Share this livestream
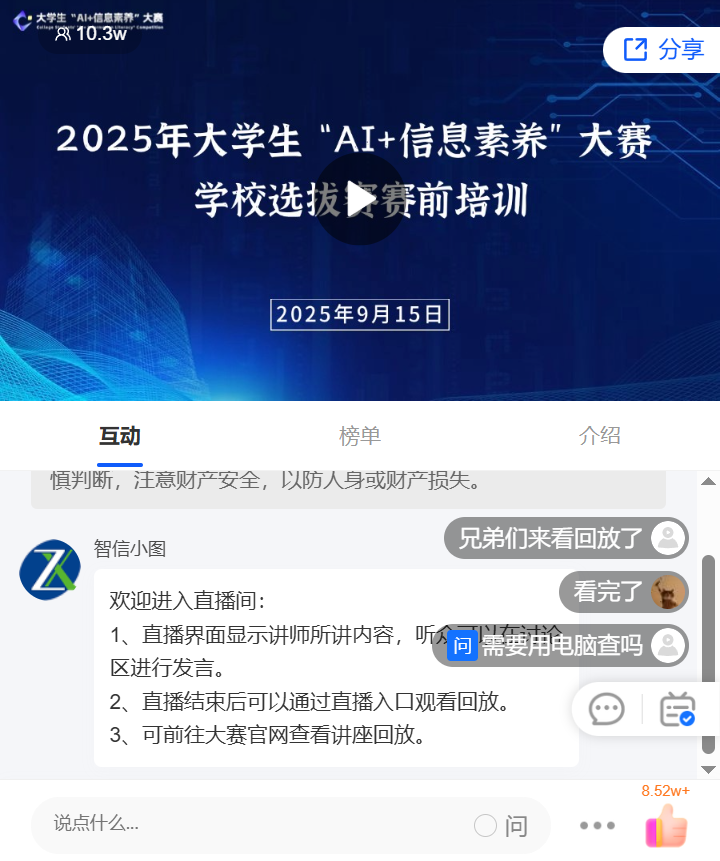This screenshot has width=720, height=861. point(663,49)
